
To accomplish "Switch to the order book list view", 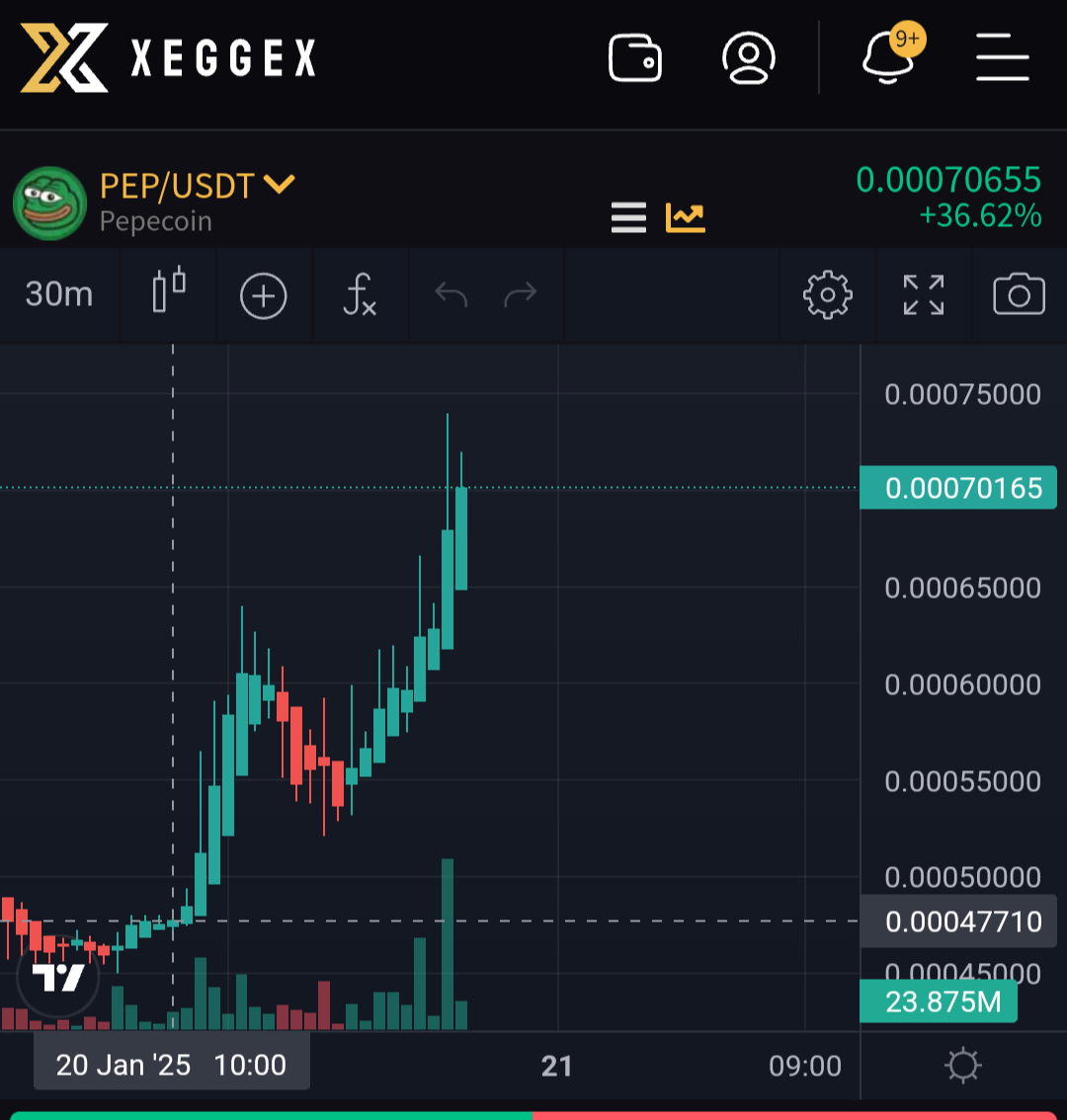I will click(628, 216).
